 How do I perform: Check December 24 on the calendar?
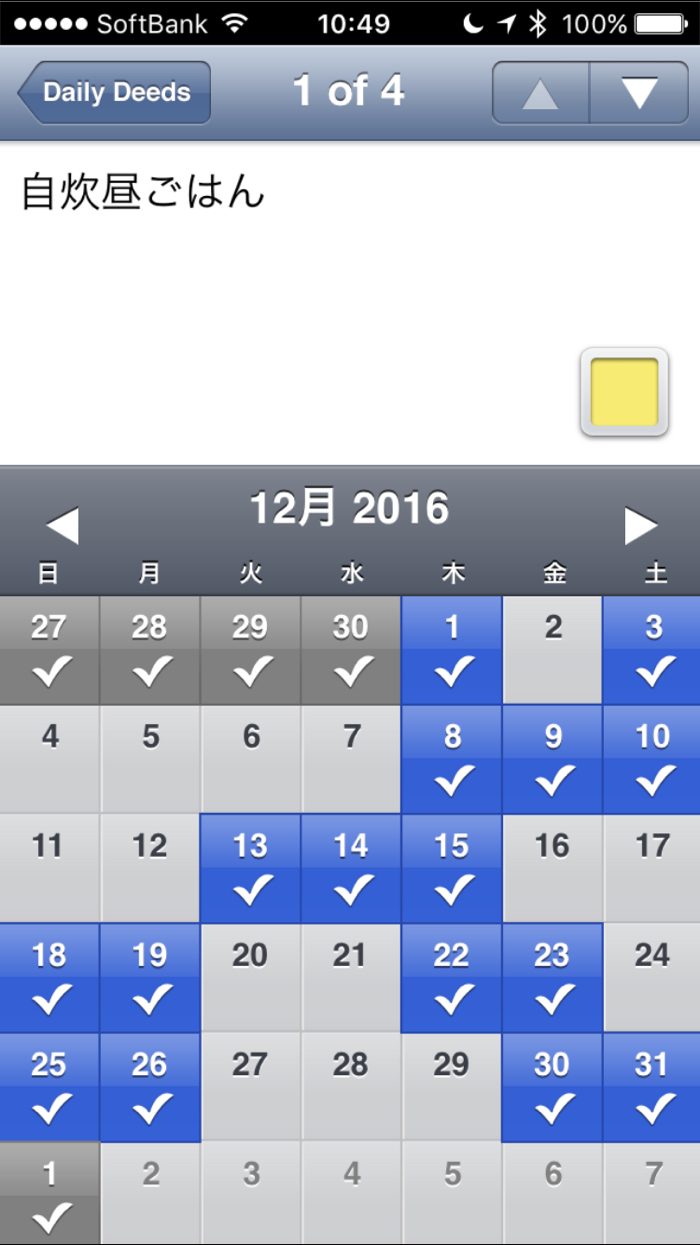coord(652,977)
